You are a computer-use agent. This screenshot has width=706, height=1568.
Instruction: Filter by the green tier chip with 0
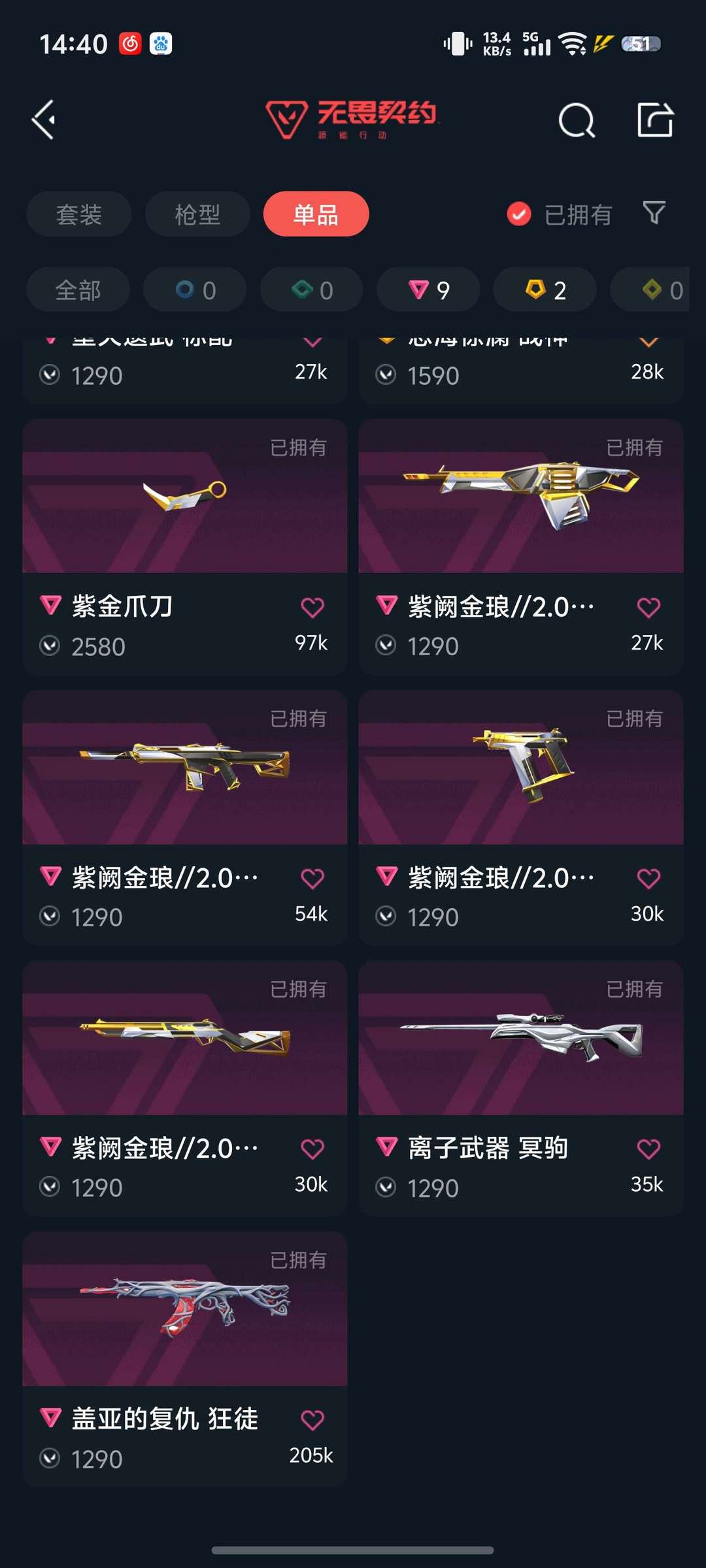point(312,290)
